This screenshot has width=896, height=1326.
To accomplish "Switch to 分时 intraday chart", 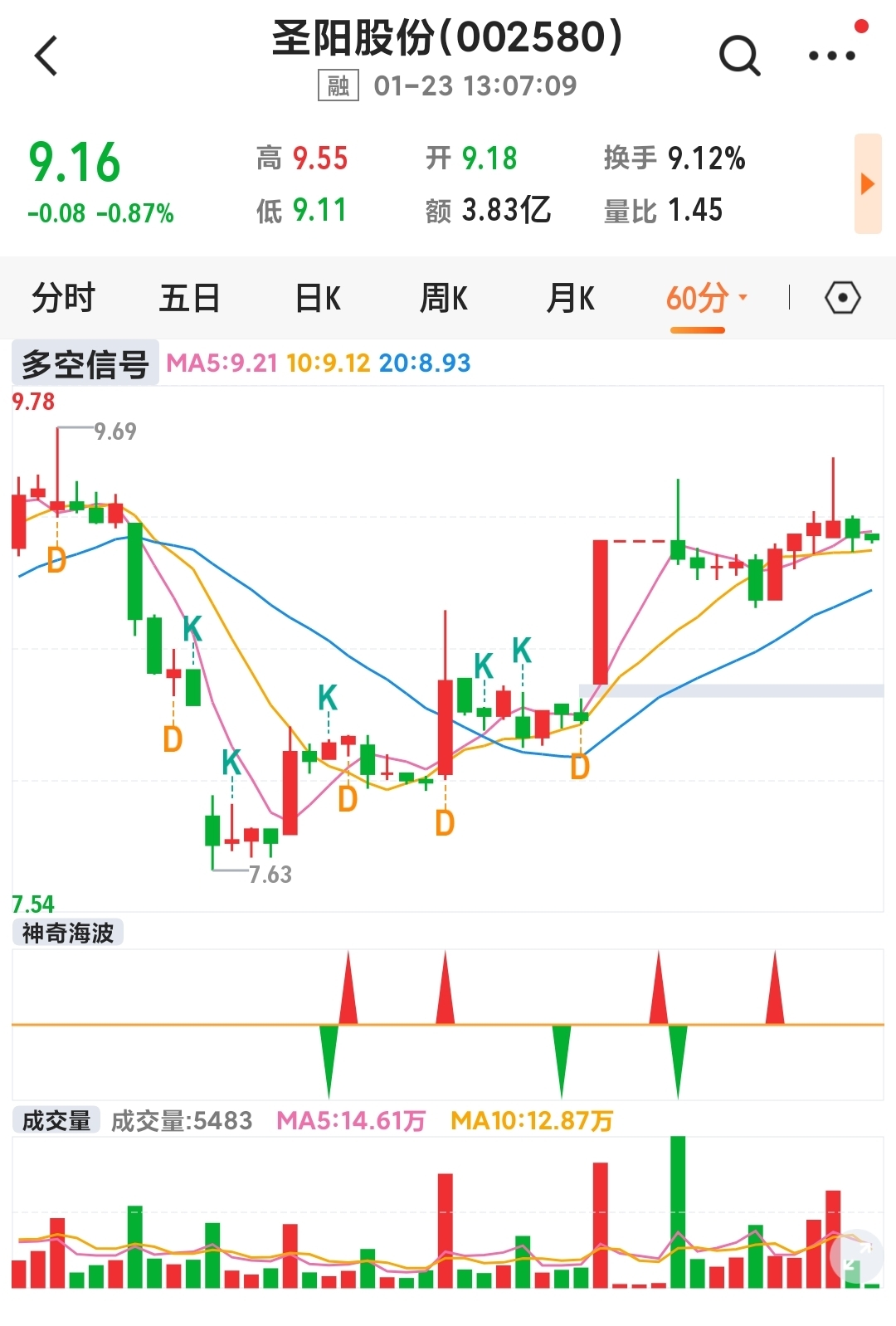I will pyautogui.click(x=63, y=298).
